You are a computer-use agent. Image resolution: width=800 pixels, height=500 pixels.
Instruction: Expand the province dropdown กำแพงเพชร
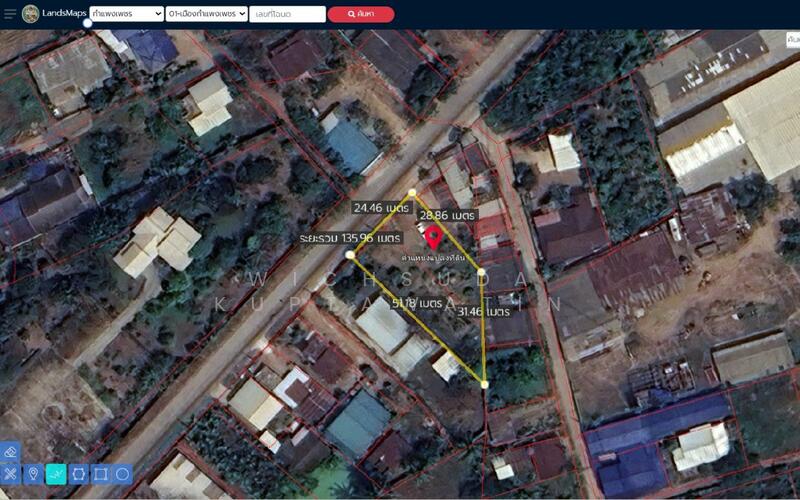coord(126,14)
